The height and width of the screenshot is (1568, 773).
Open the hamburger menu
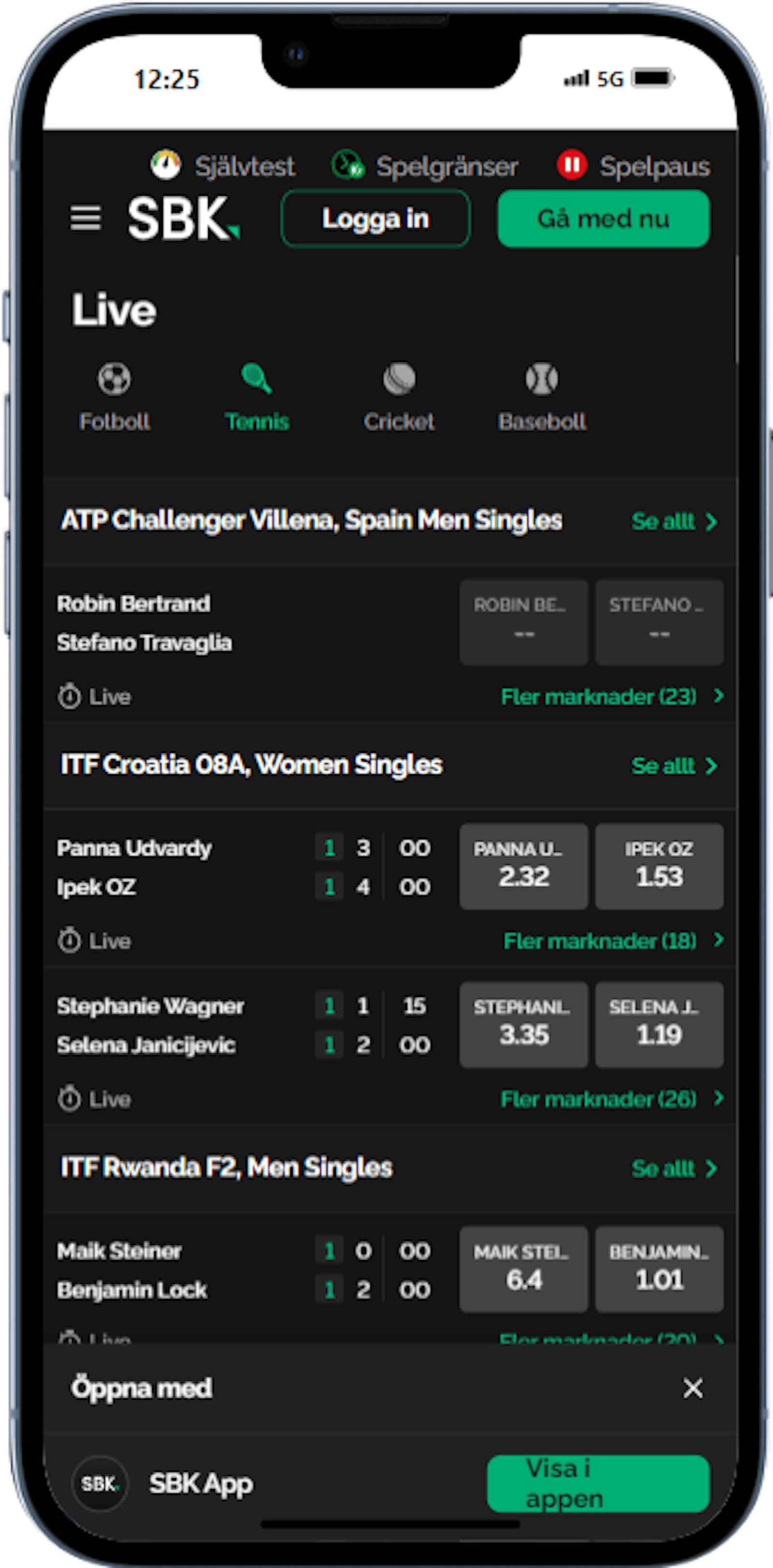85,218
